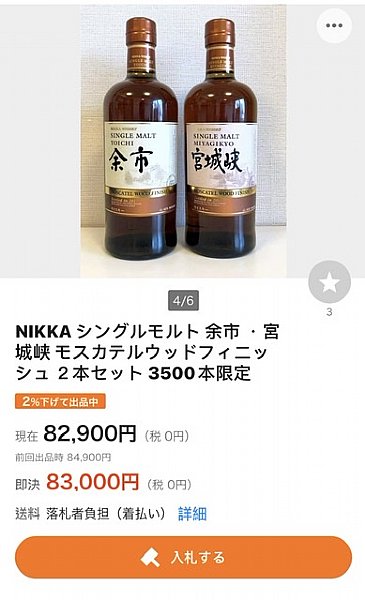Open the whisky bottles product photo
Screen dimensions: 365x600
(183, 141)
